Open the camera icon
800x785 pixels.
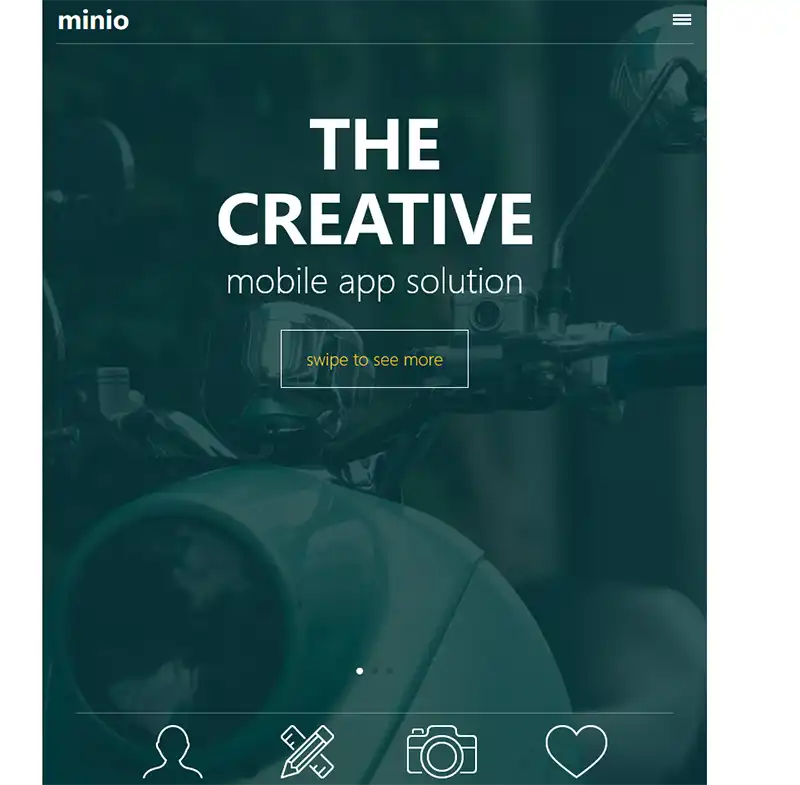click(x=441, y=752)
